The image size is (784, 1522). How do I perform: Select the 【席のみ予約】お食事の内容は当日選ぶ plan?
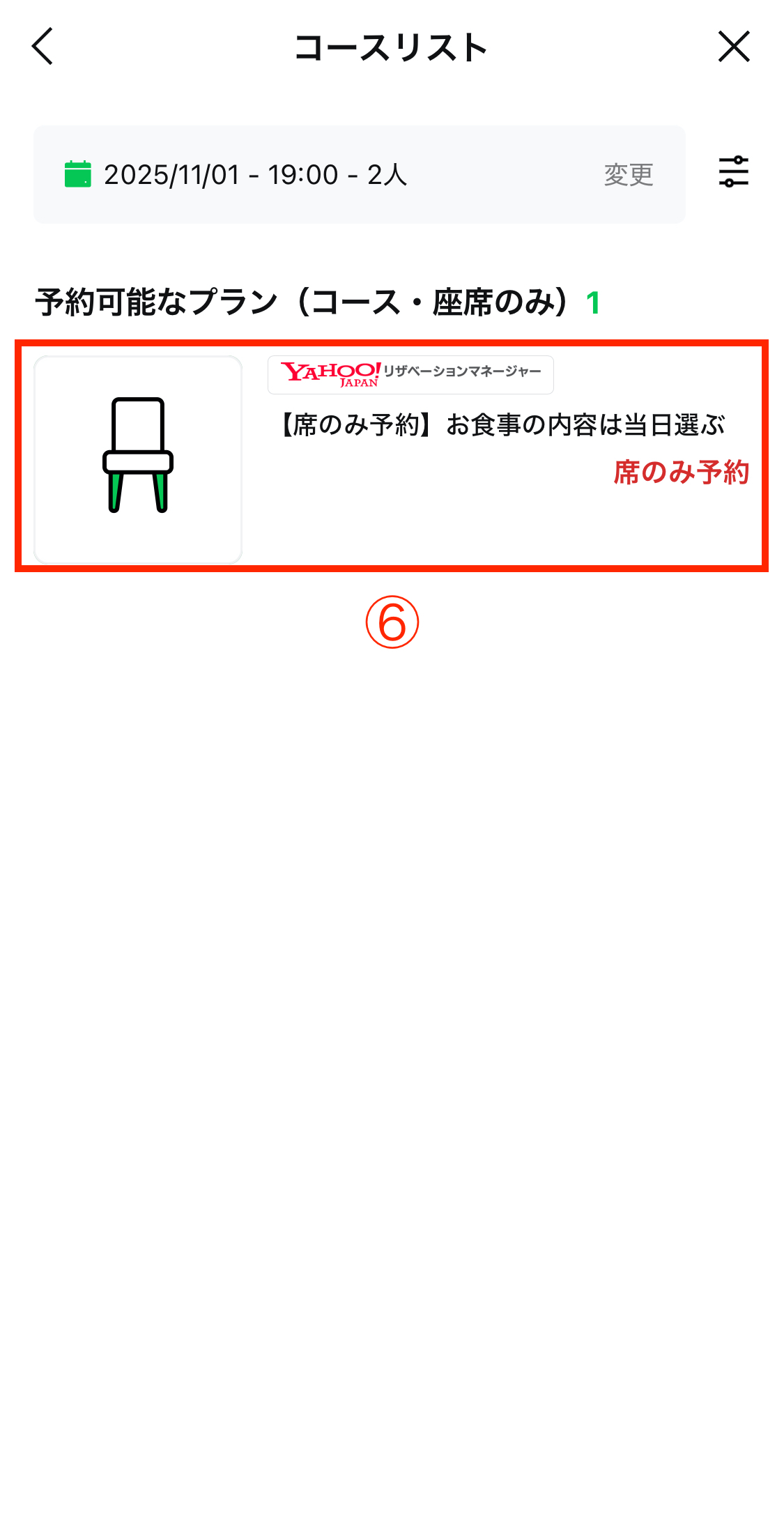coord(502,424)
